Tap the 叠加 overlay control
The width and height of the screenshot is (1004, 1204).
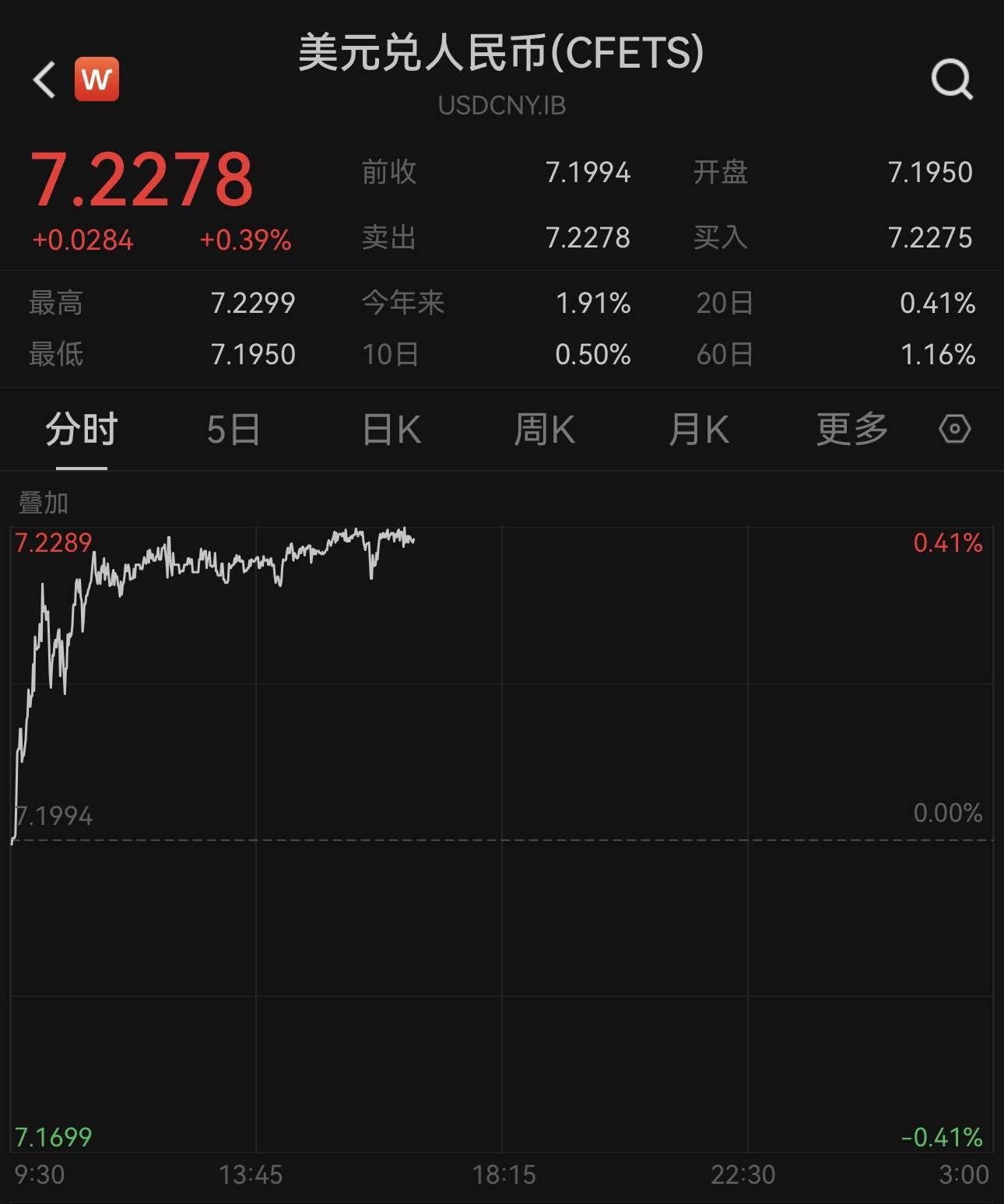coord(43,504)
